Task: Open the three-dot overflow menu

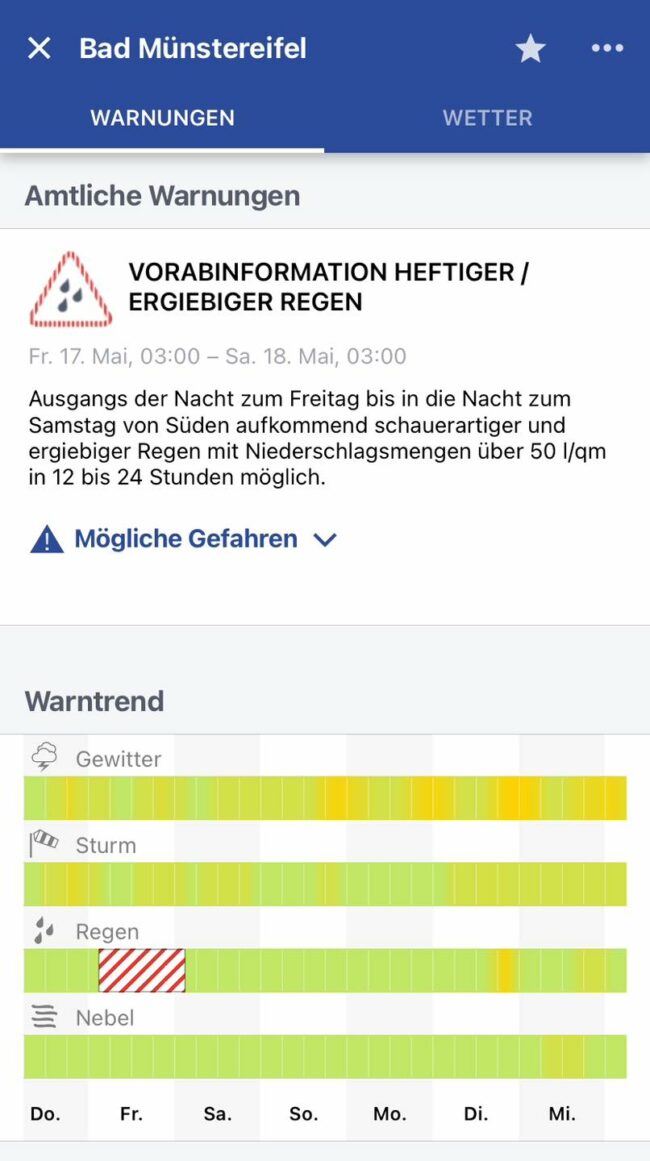Action: point(607,48)
